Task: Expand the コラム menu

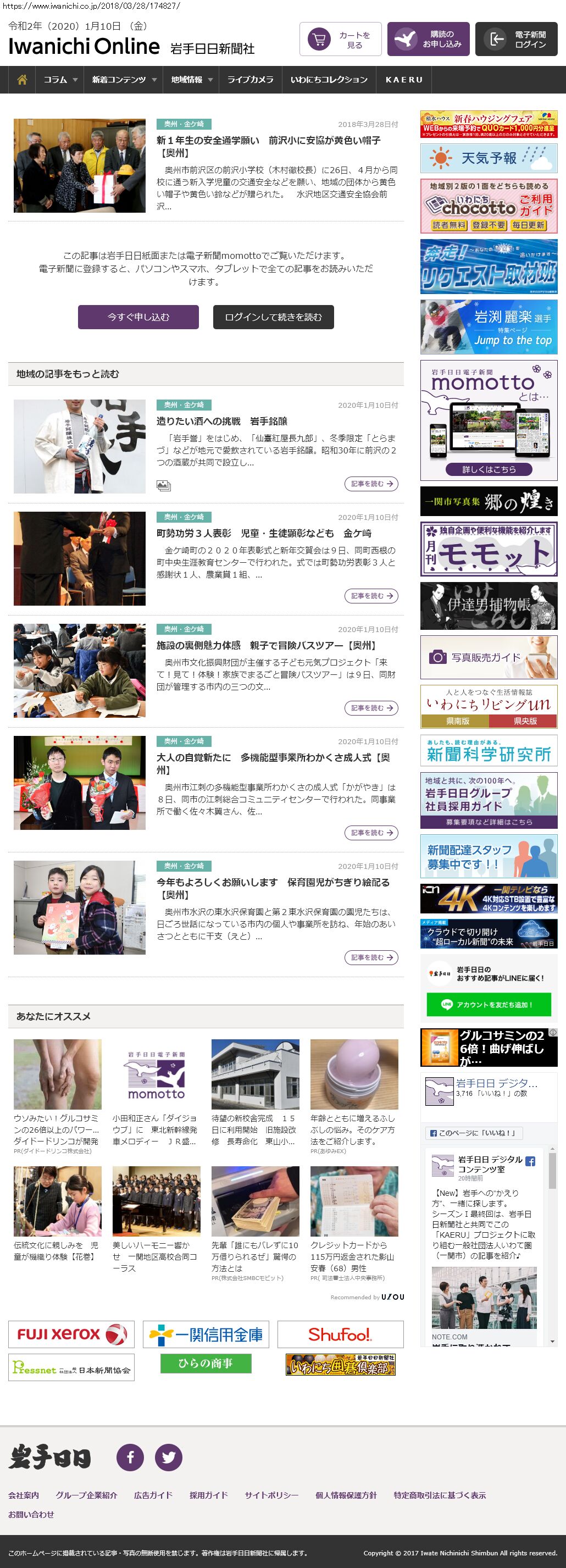Action: point(60,80)
